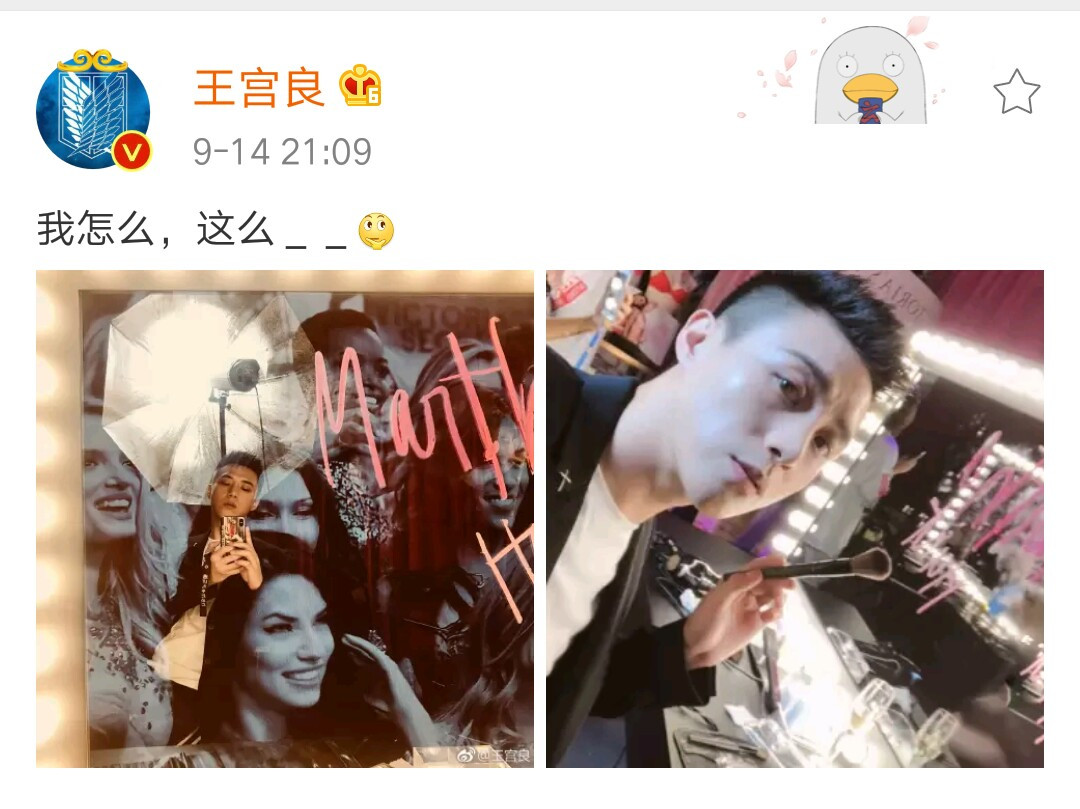The width and height of the screenshot is (1080, 809).
Task: Open 王宫良's profile avatar
Action: 92,109
